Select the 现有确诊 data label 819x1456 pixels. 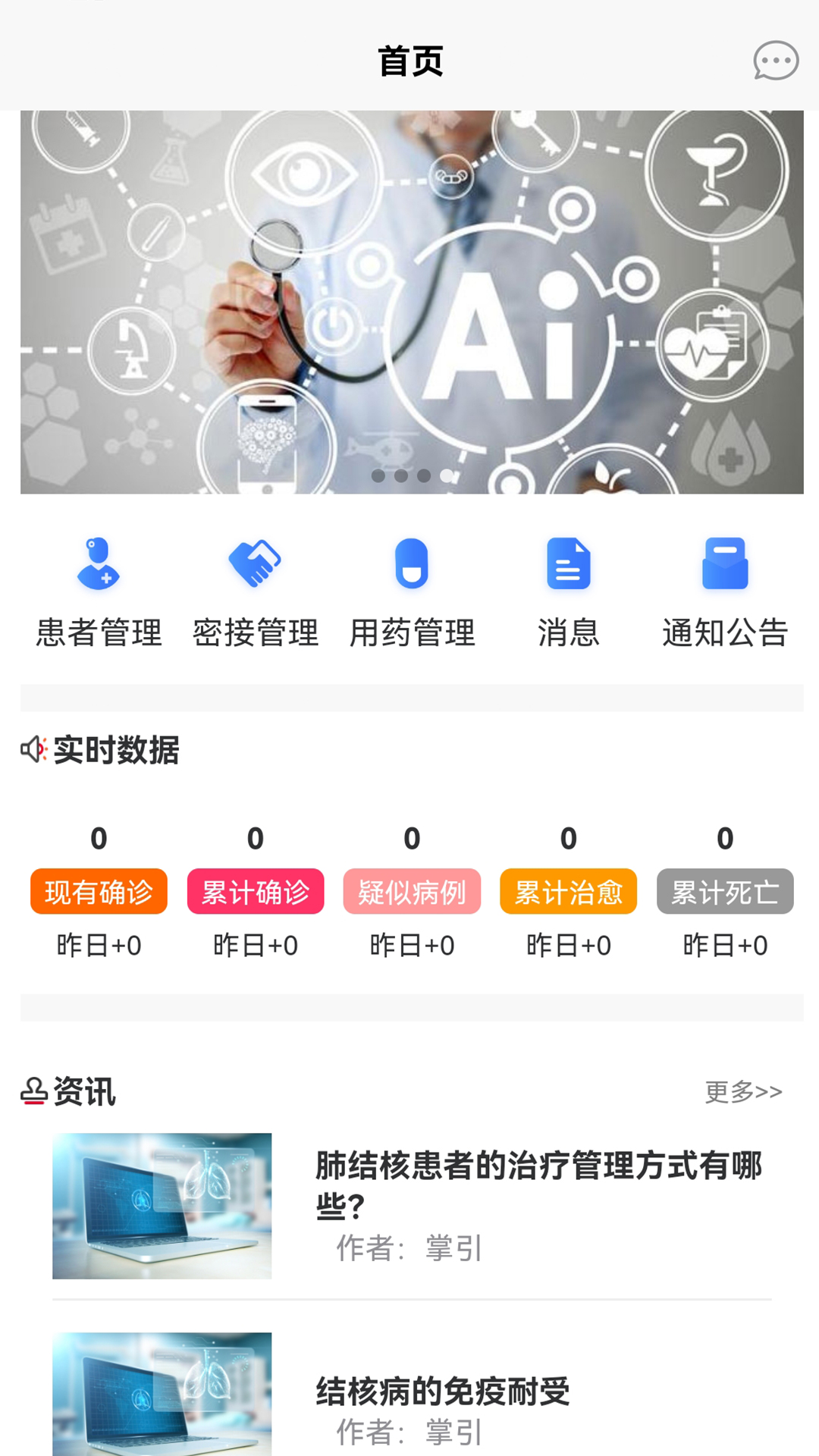98,892
